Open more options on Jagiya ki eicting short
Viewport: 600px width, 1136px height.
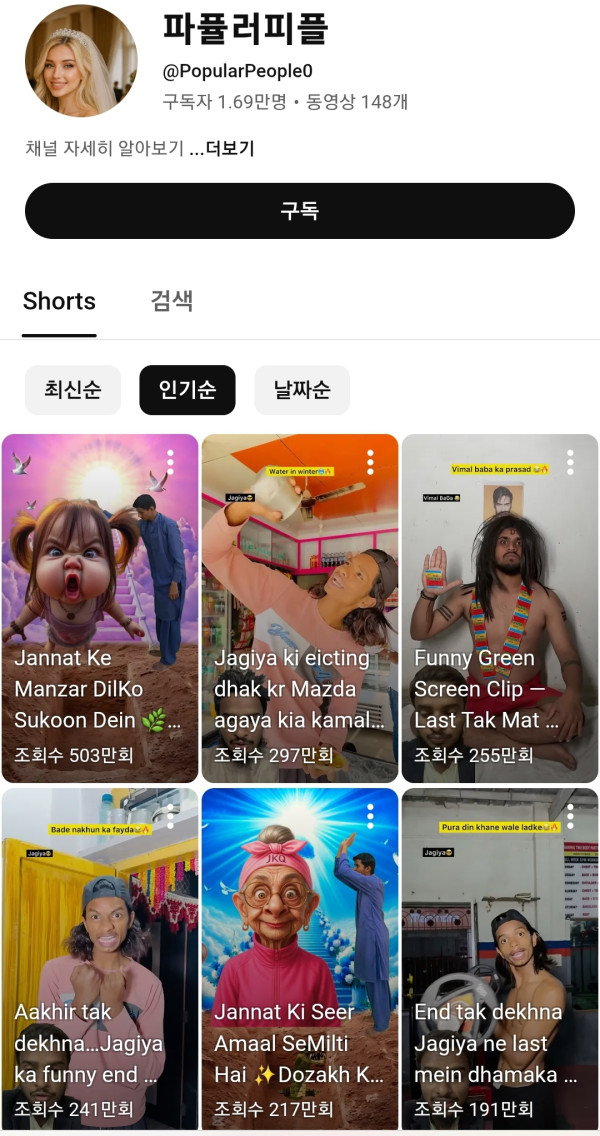pyautogui.click(x=370, y=462)
